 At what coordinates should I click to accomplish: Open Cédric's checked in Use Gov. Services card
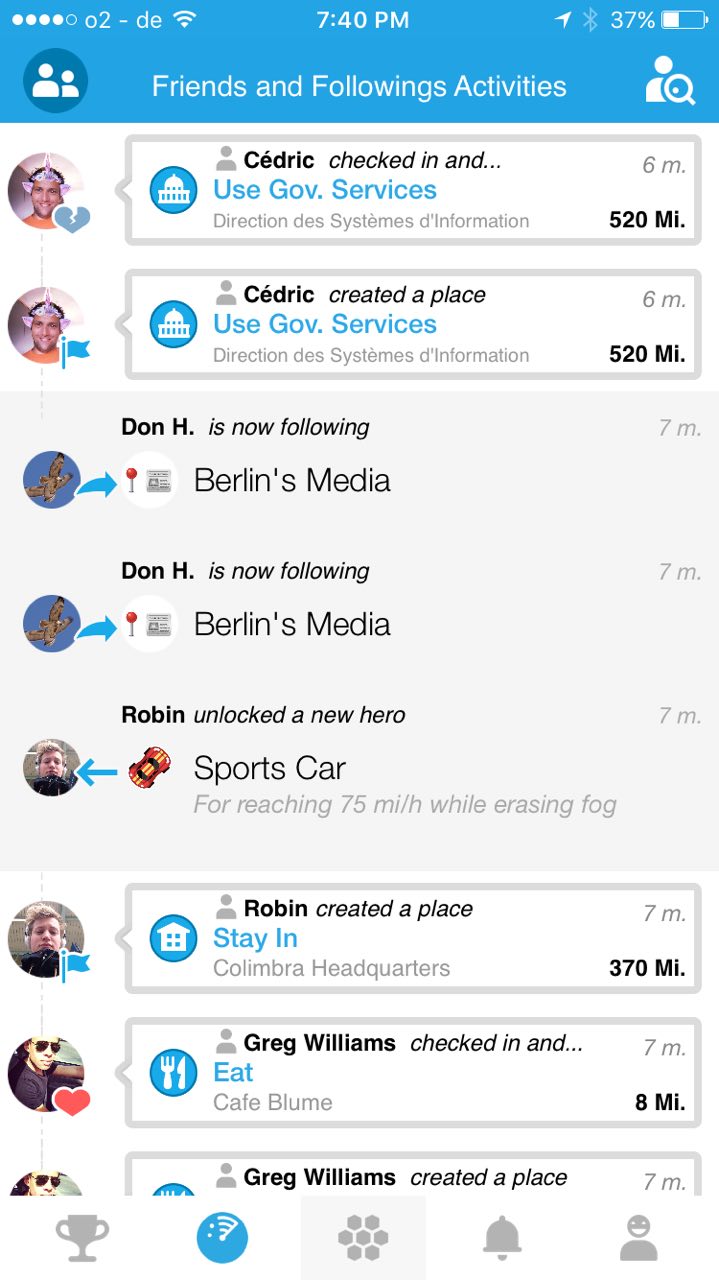click(x=413, y=190)
